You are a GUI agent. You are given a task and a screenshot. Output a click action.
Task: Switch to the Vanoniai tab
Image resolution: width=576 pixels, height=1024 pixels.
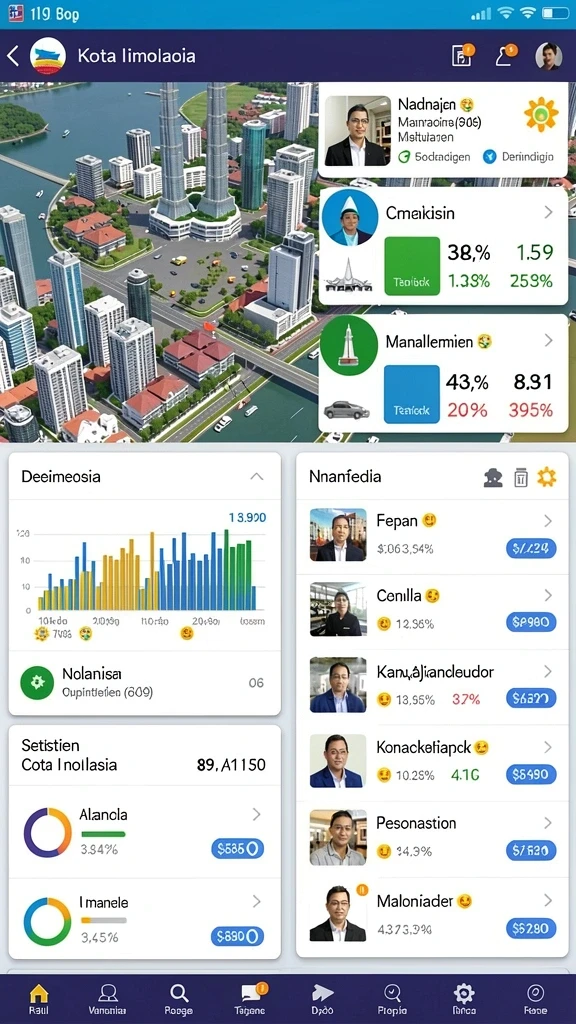click(x=107, y=999)
